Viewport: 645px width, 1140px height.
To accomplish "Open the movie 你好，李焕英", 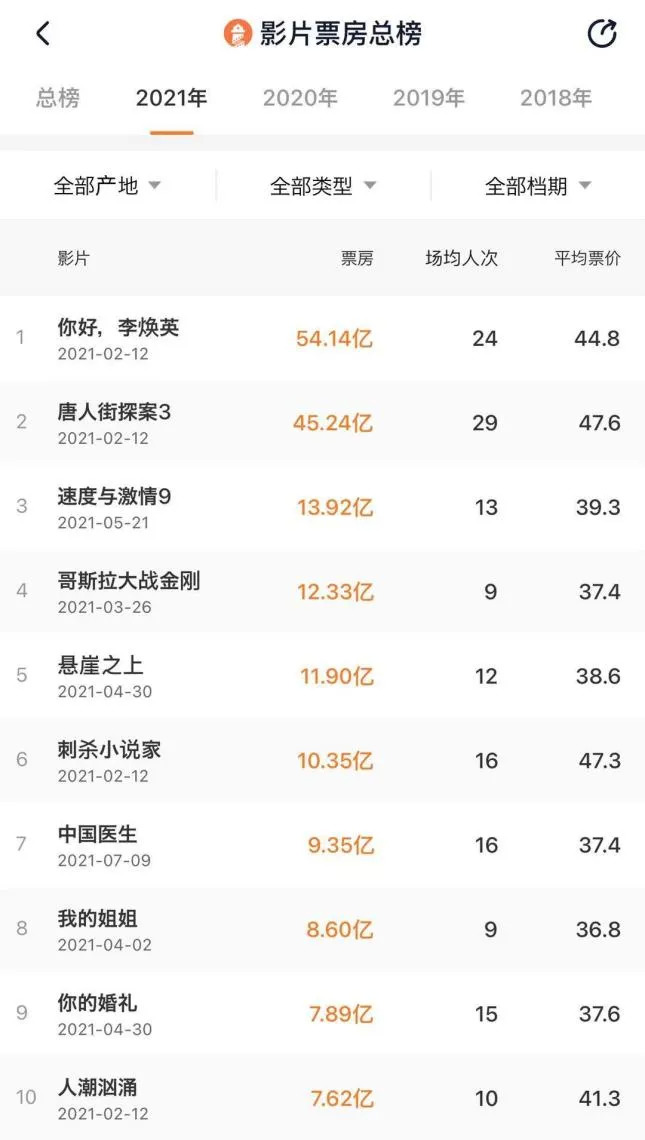I will [119, 338].
